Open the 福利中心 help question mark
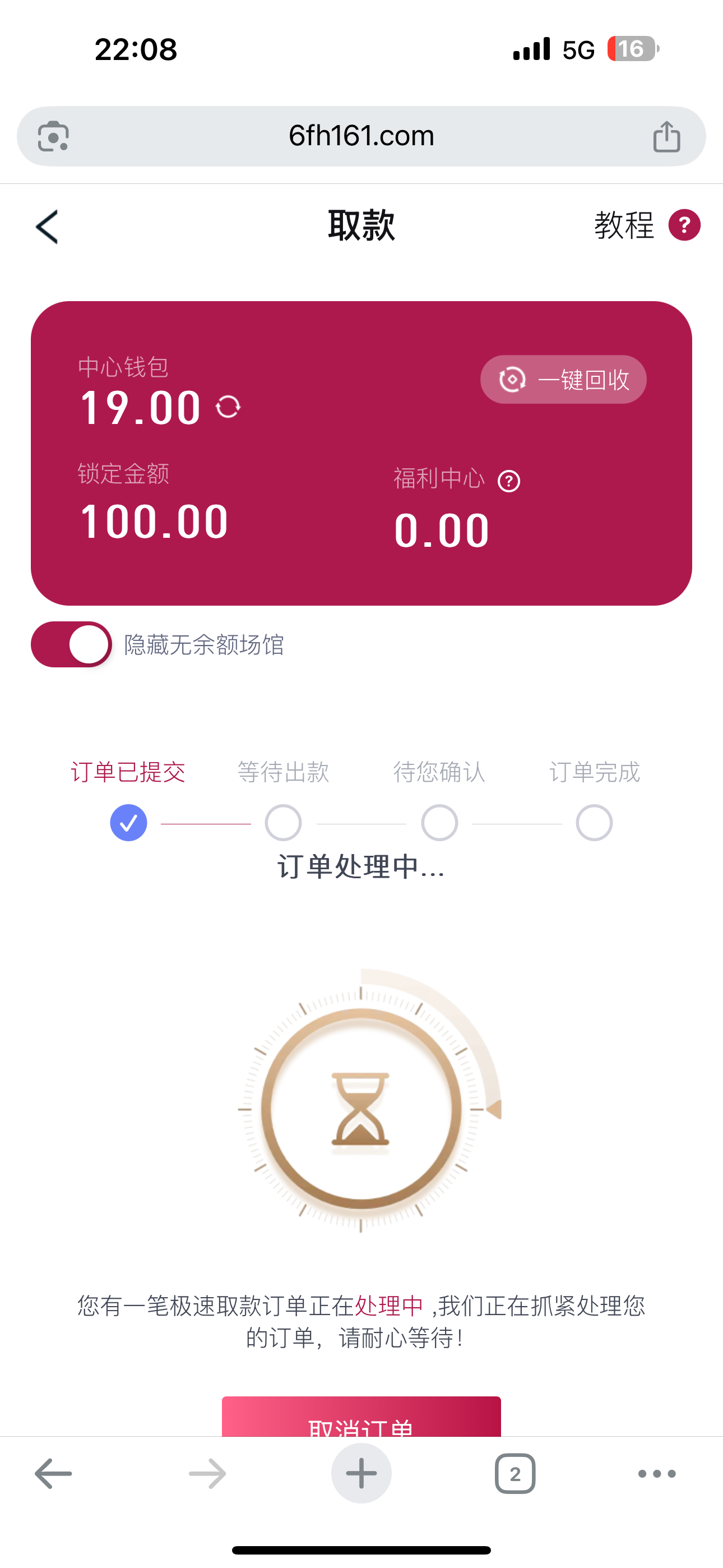The width and height of the screenshot is (723, 1568). [x=509, y=482]
